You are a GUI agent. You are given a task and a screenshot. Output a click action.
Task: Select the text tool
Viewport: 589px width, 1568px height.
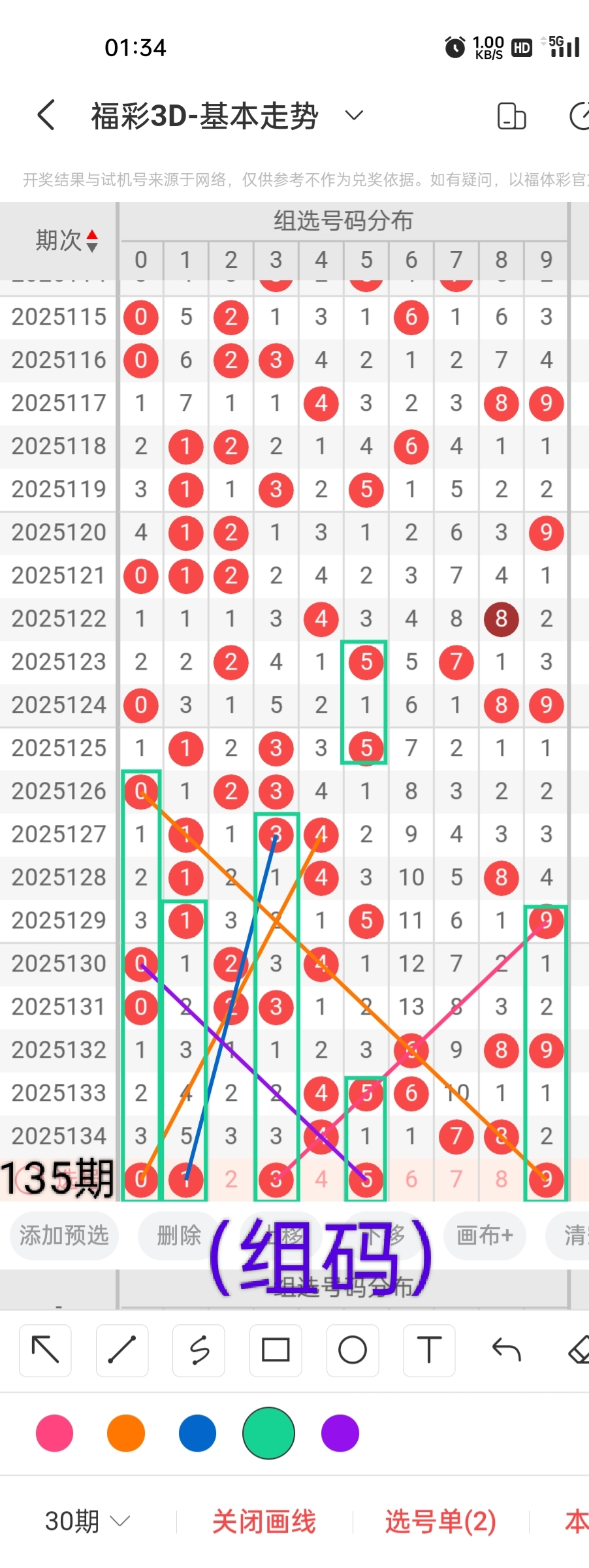click(429, 1350)
